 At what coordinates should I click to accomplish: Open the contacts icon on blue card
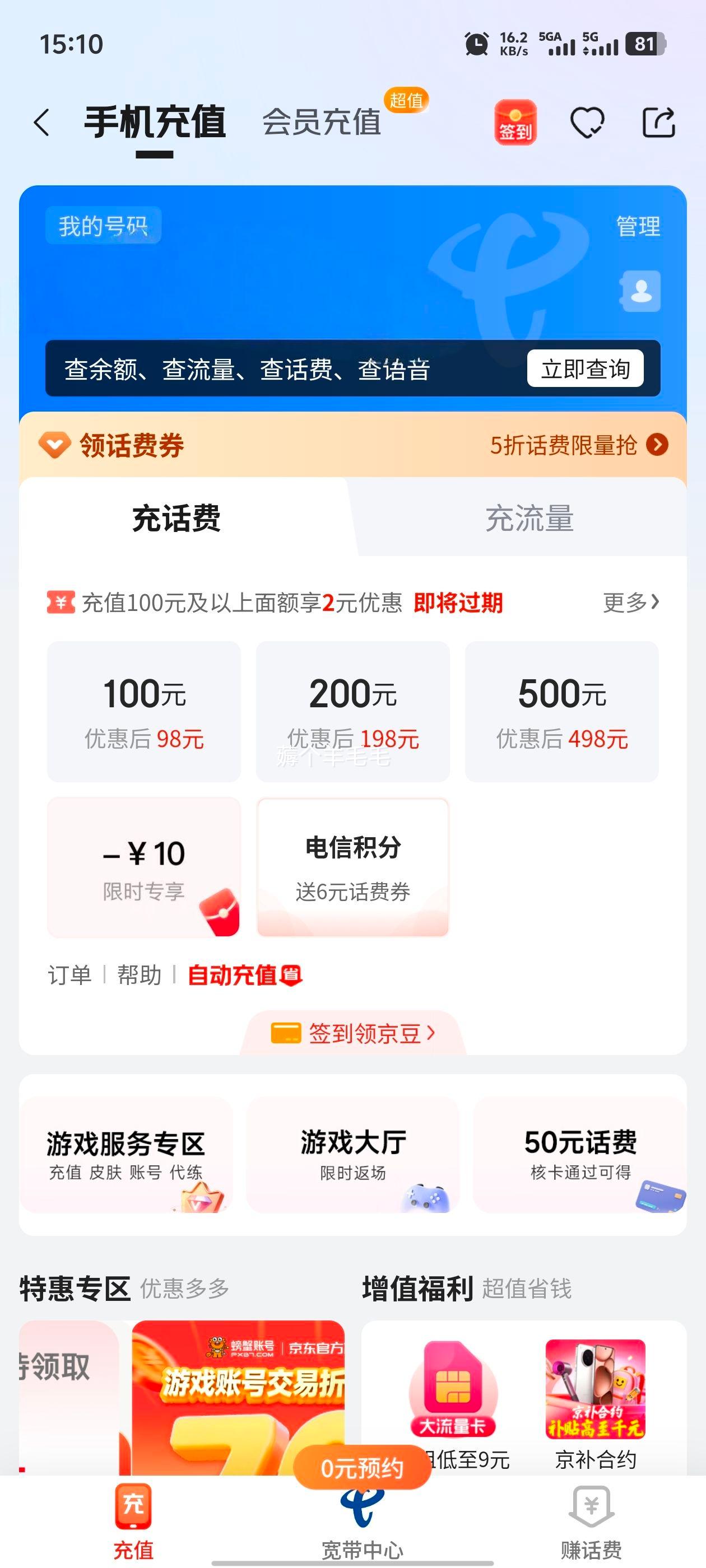641,291
